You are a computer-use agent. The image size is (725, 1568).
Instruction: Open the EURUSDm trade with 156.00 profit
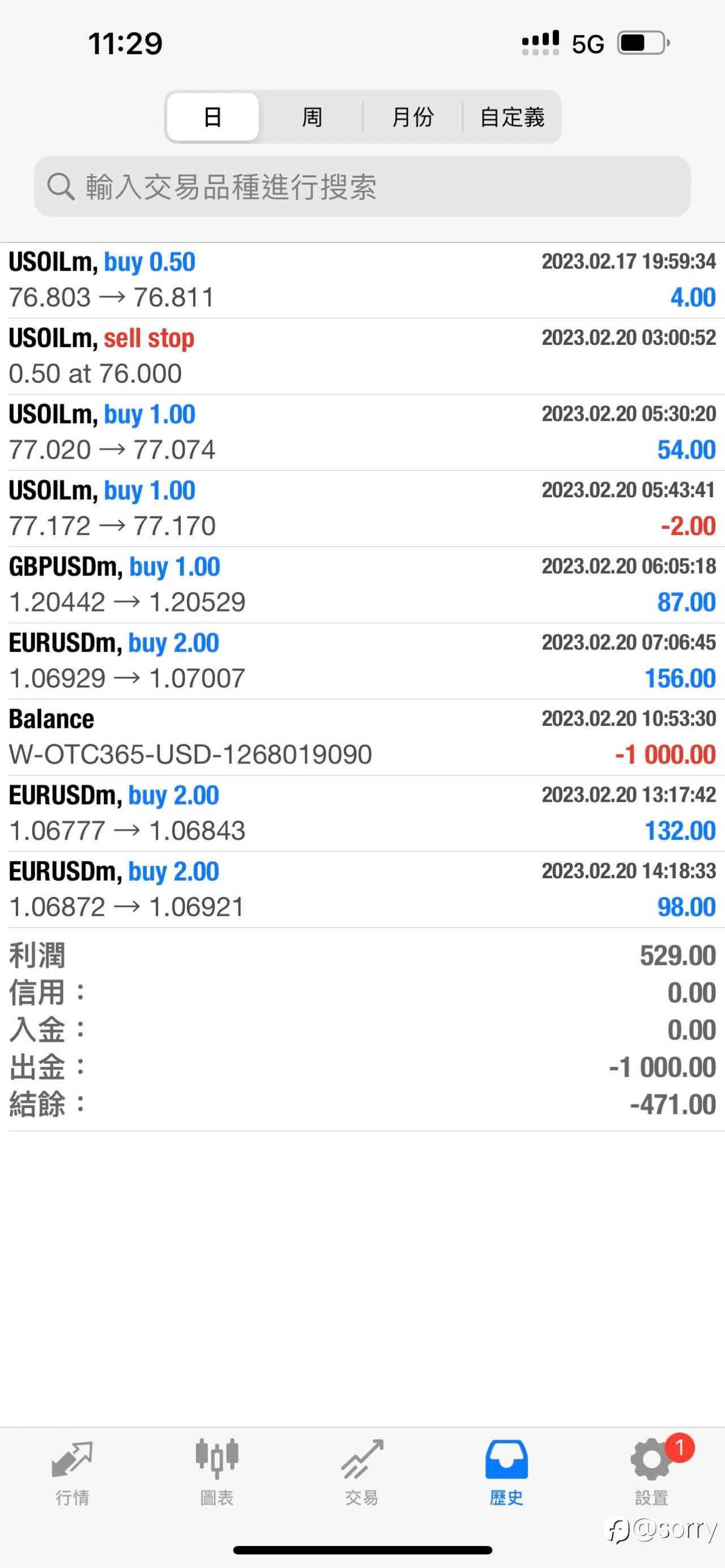point(362,660)
